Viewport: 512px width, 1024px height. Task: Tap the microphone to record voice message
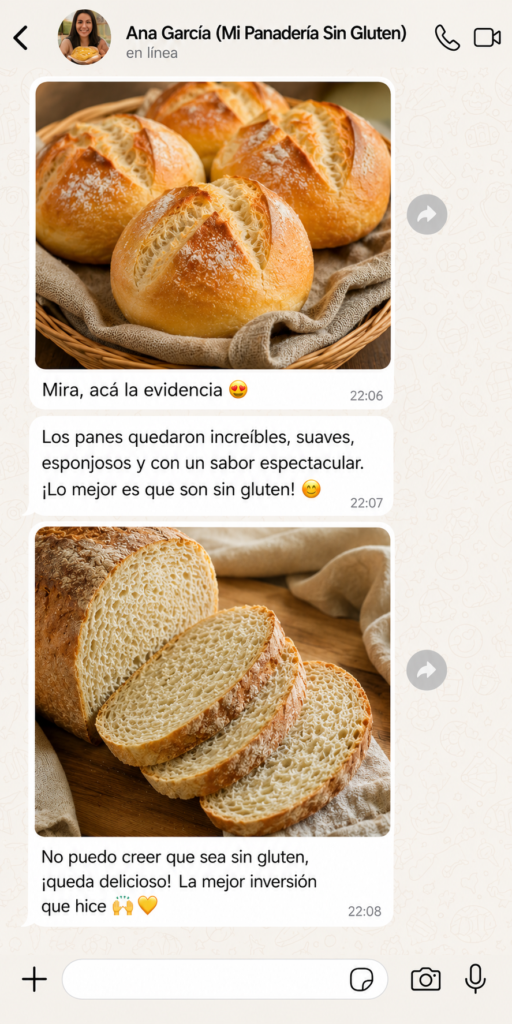475,979
